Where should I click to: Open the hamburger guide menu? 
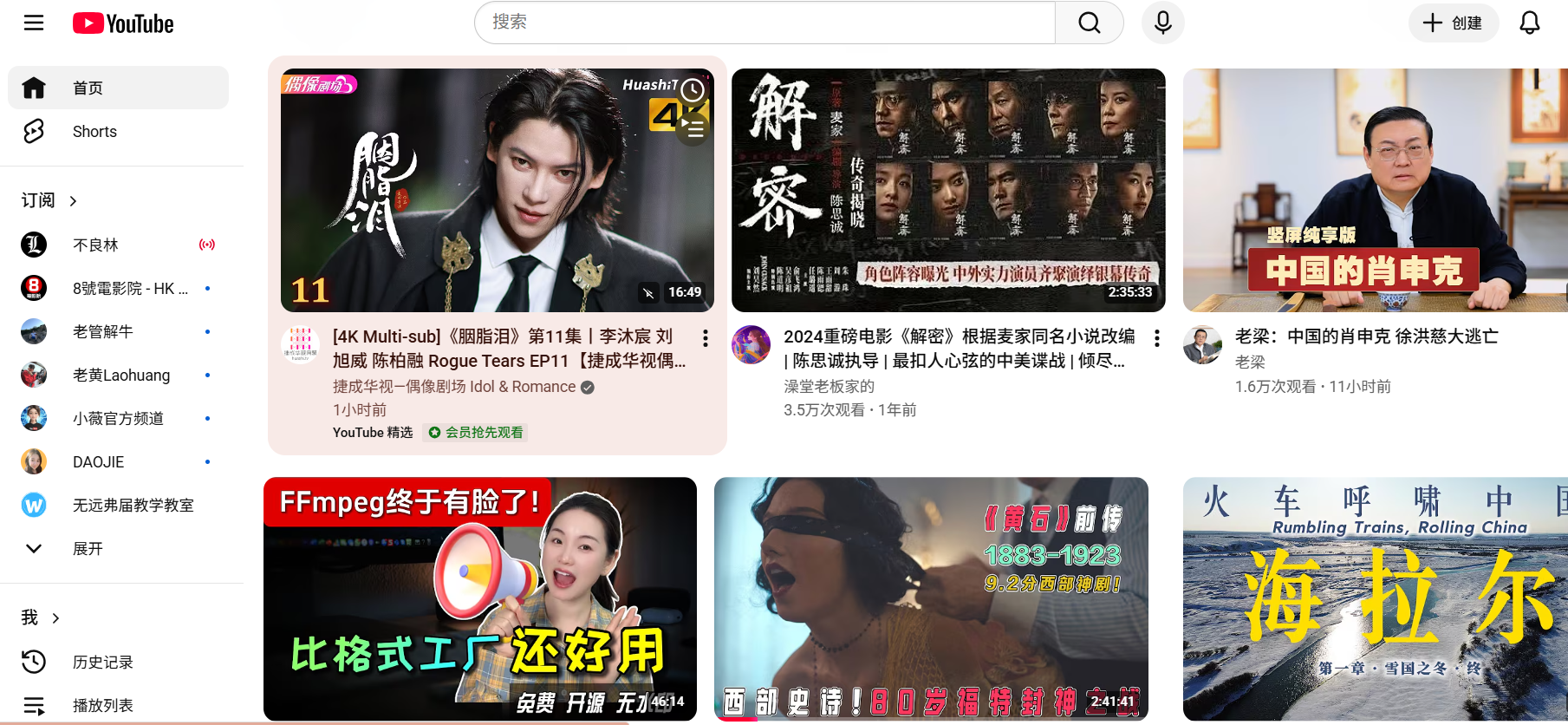tap(34, 23)
